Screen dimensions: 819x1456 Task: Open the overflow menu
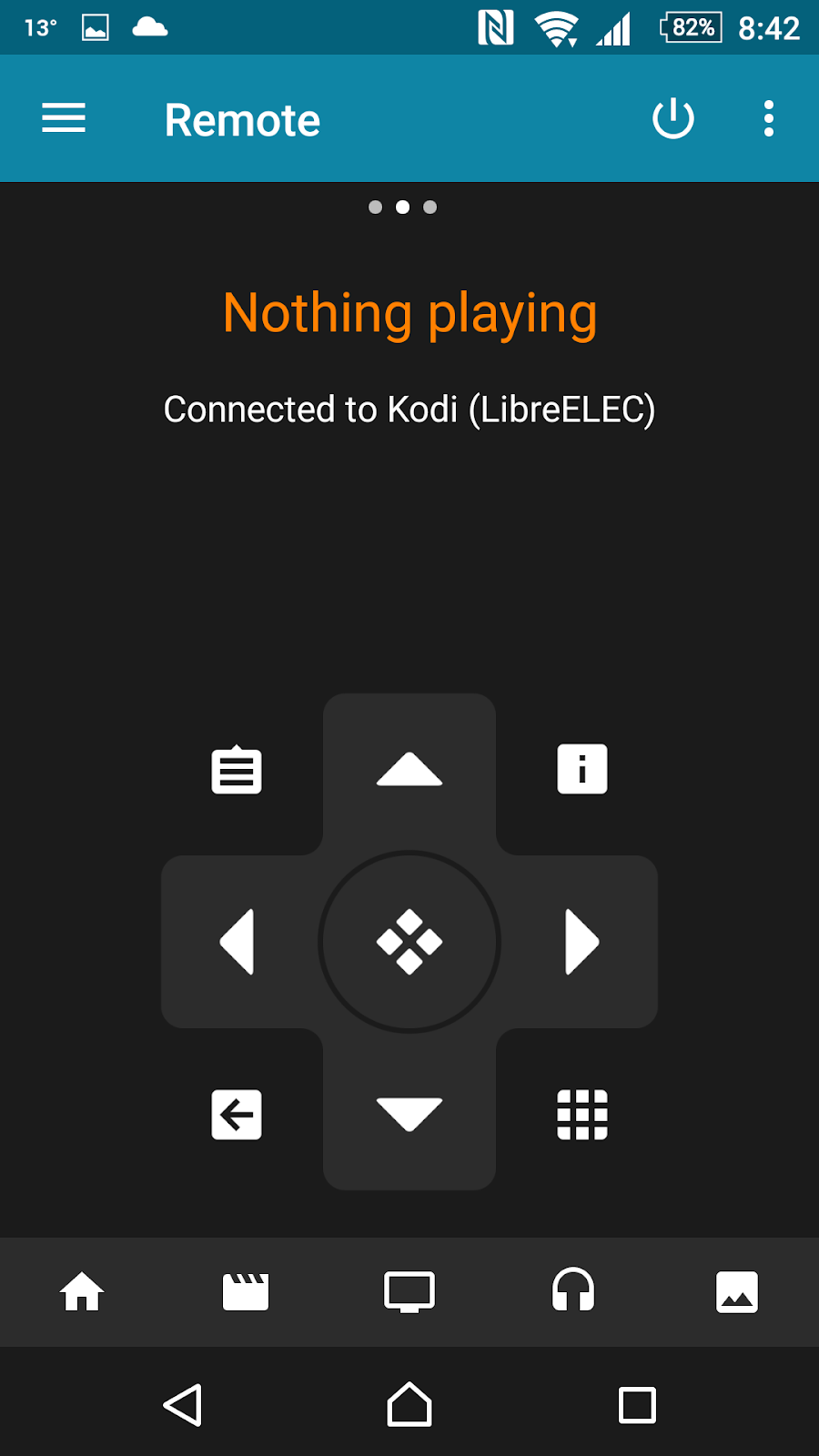pyautogui.click(x=769, y=119)
